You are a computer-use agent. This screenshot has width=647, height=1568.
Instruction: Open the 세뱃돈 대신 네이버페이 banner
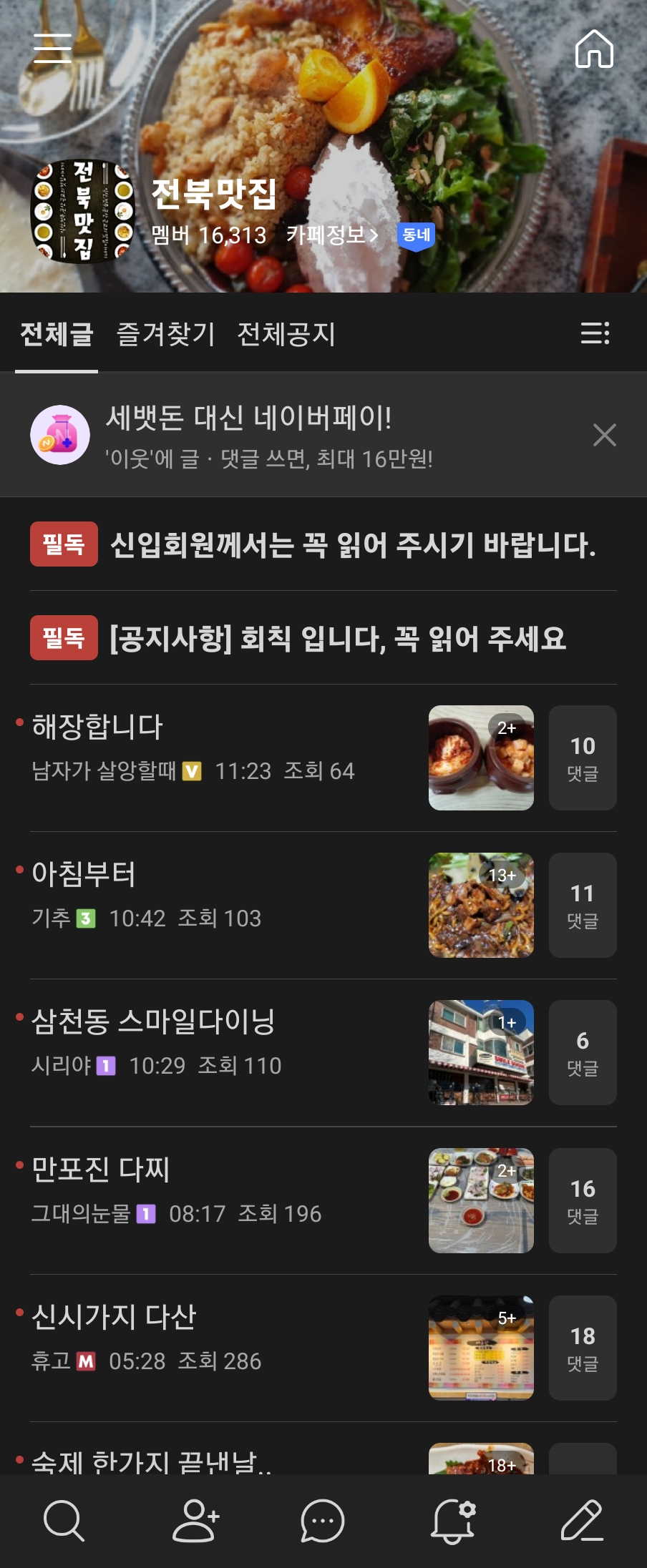point(269,435)
